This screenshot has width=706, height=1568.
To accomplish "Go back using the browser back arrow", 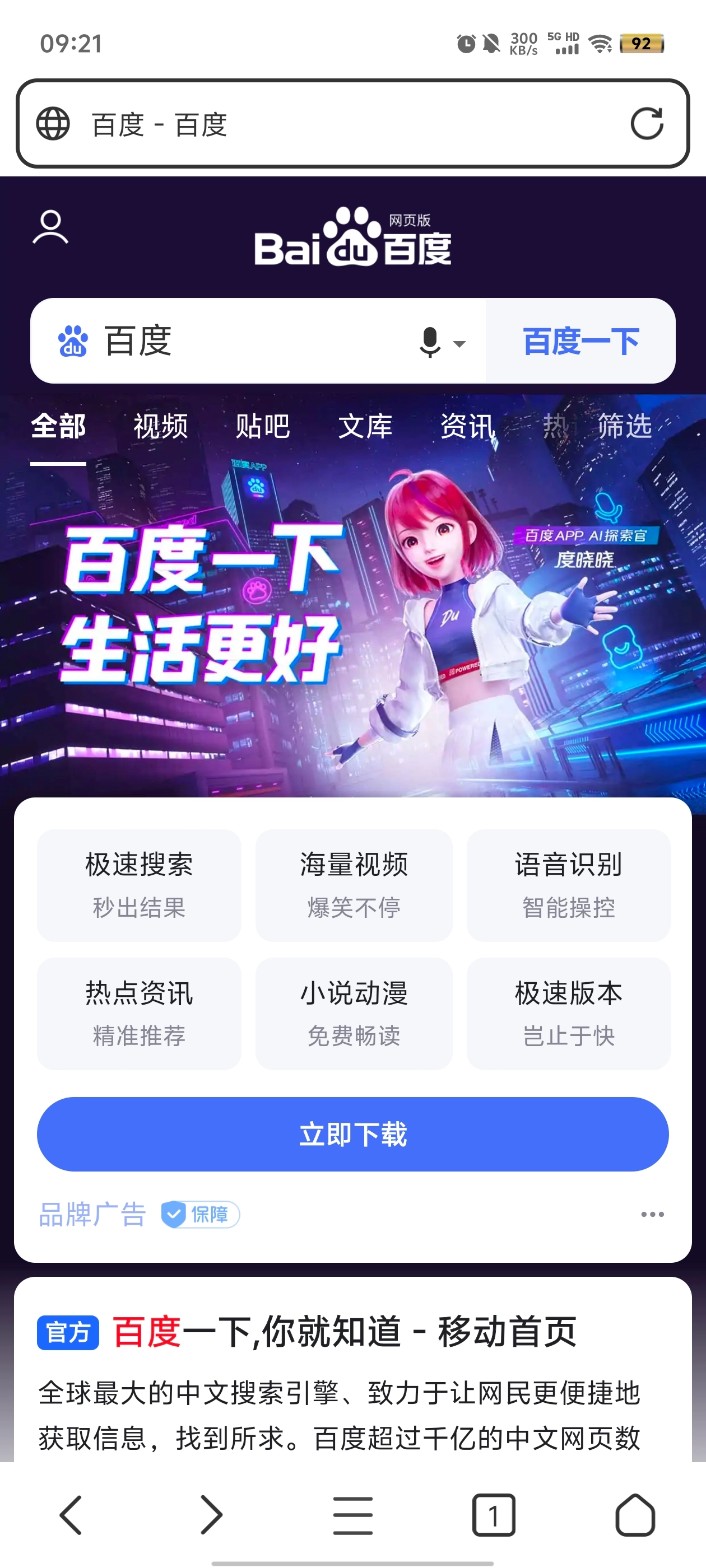I will pos(72,1515).
